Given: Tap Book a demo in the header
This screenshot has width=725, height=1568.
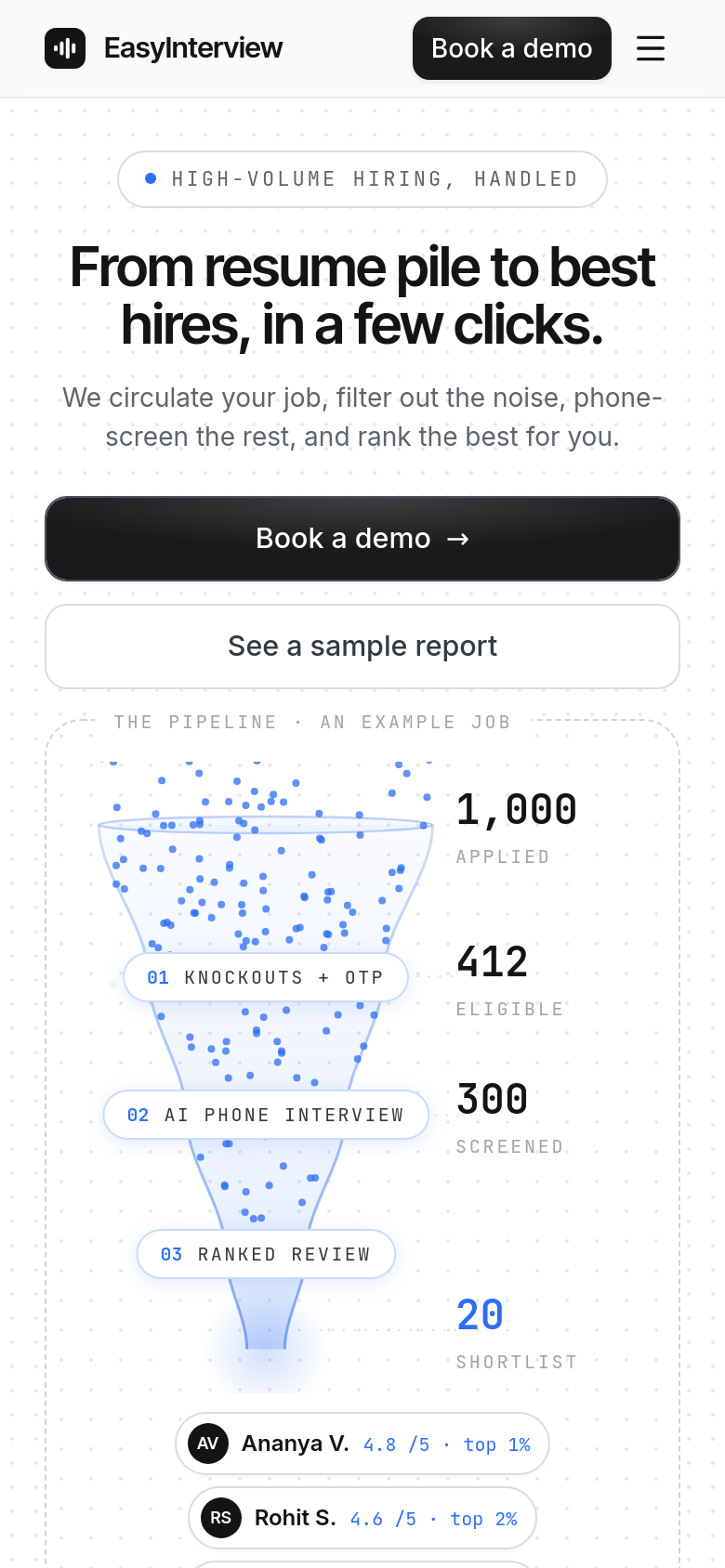Looking at the screenshot, I should coord(512,48).
